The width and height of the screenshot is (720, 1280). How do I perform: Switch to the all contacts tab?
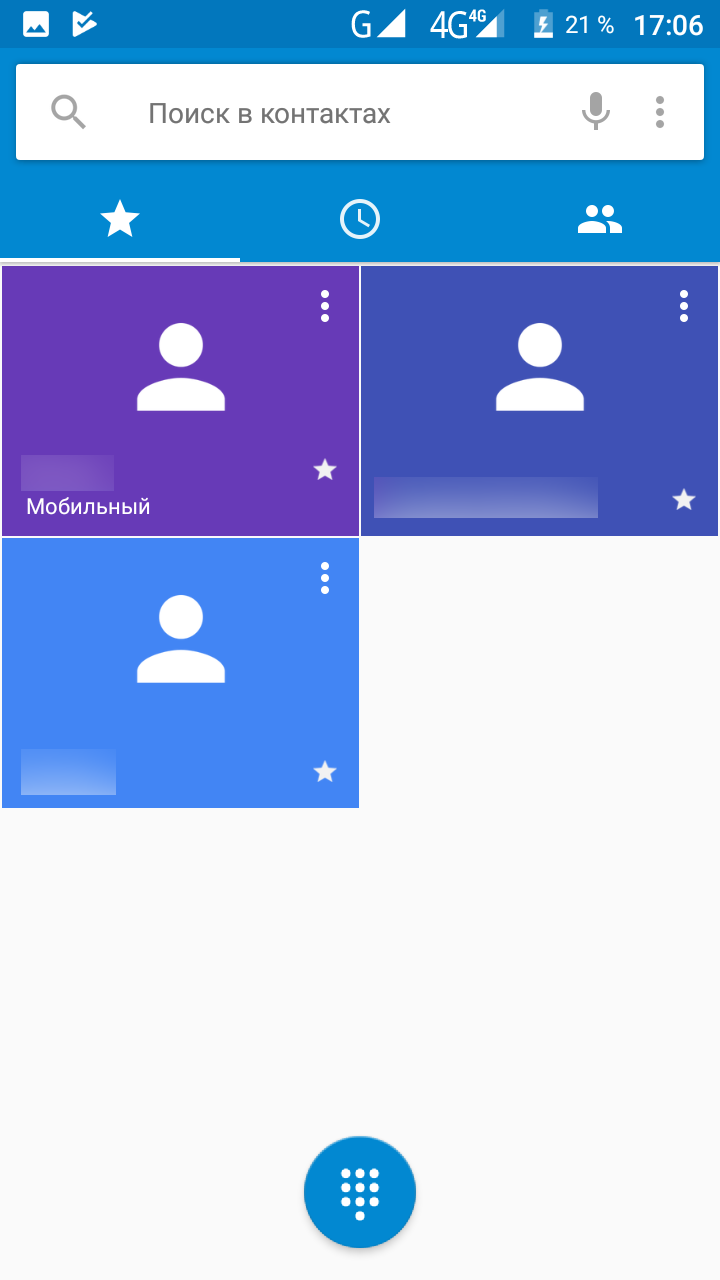pyautogui.click(x=600, y=219)
